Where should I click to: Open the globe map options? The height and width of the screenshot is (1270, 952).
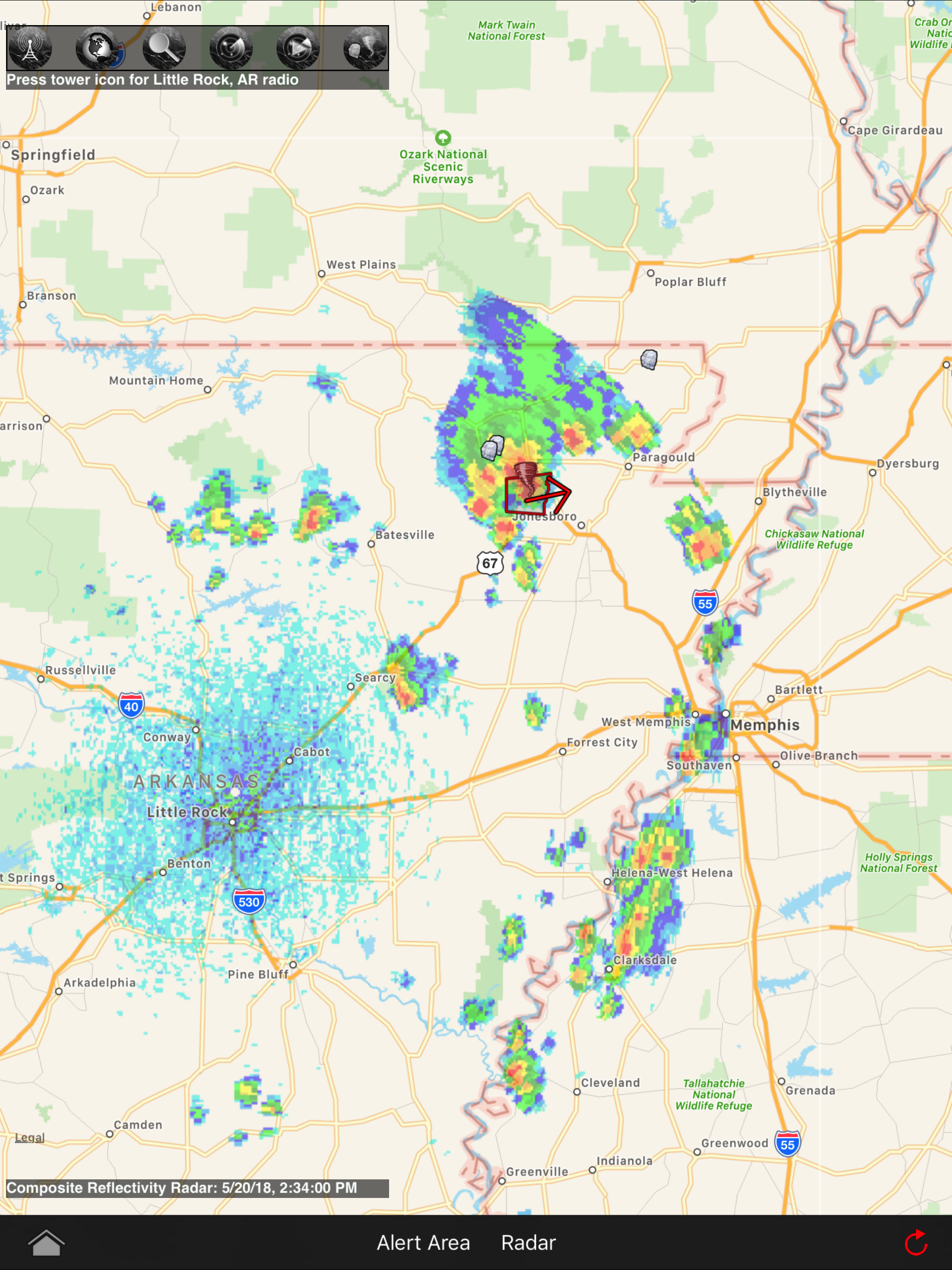click(97, 49)
